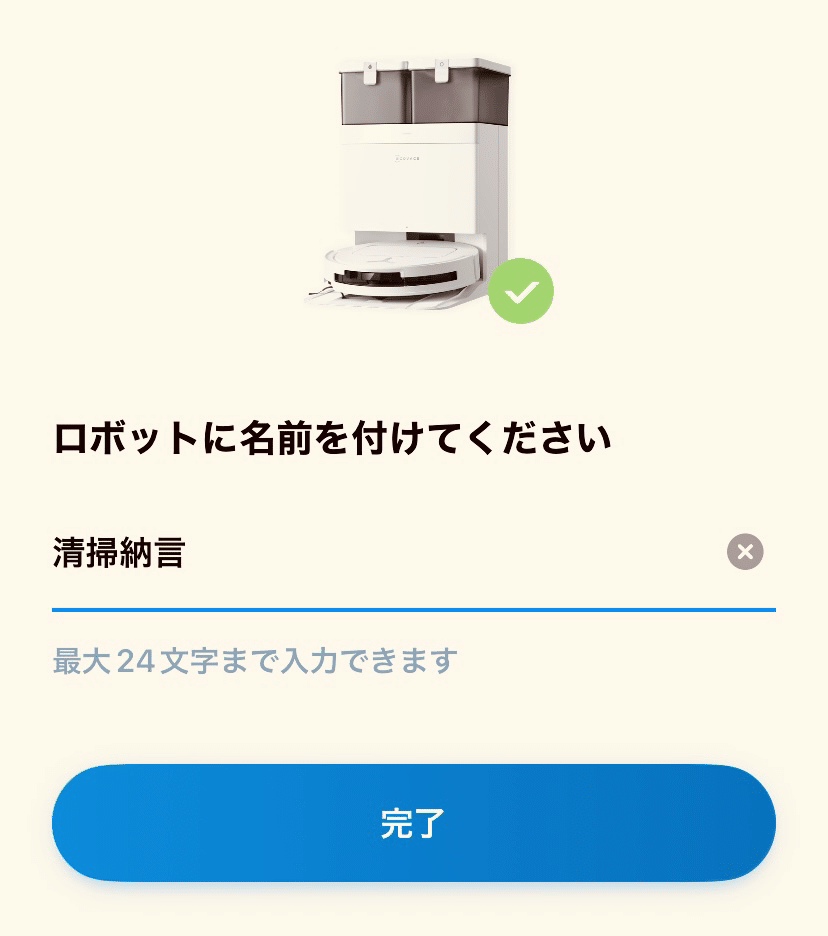Viewport: 828px width, 936px height.
Task: Tap the white check symbol inside green circle
Action: [x=521, y=291]
